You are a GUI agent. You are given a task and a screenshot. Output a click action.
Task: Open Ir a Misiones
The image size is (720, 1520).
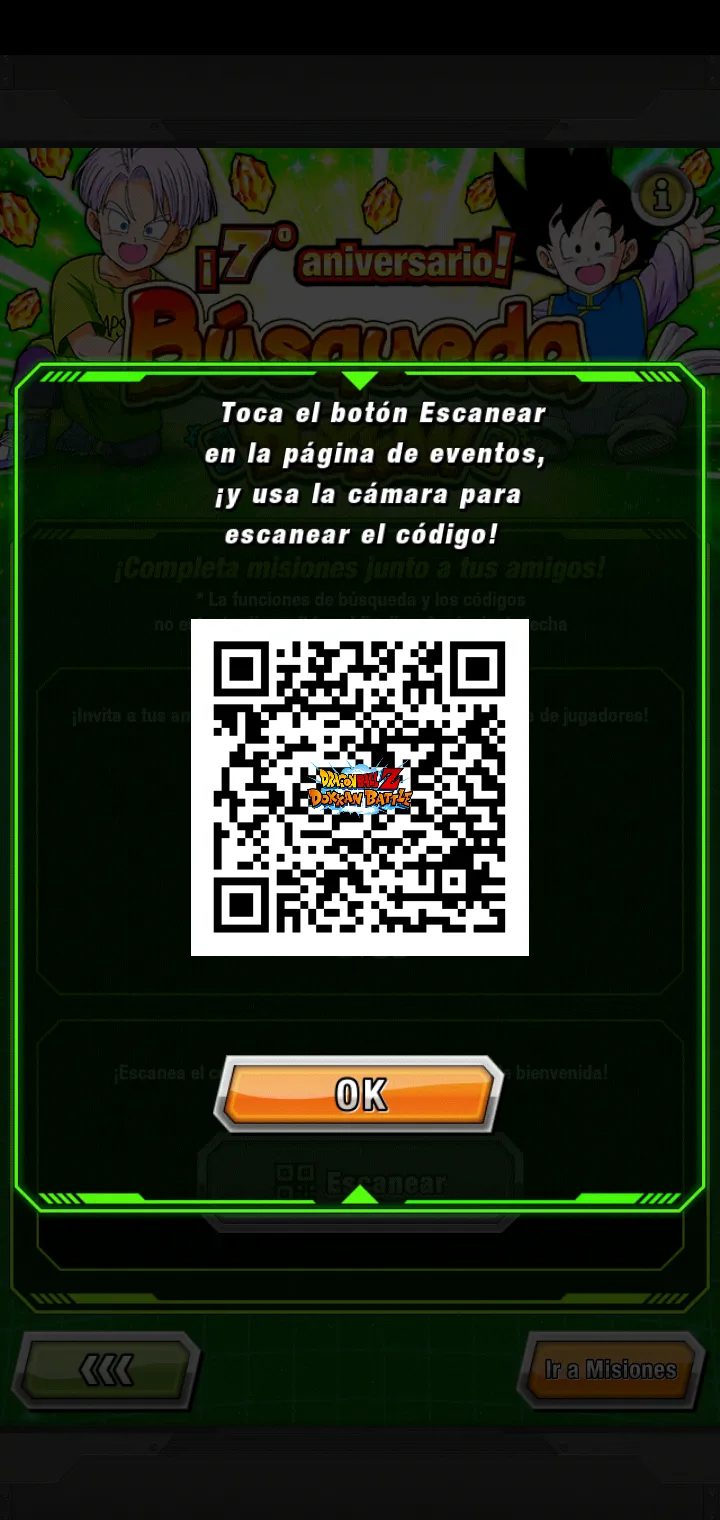(x=610, y=1370)
